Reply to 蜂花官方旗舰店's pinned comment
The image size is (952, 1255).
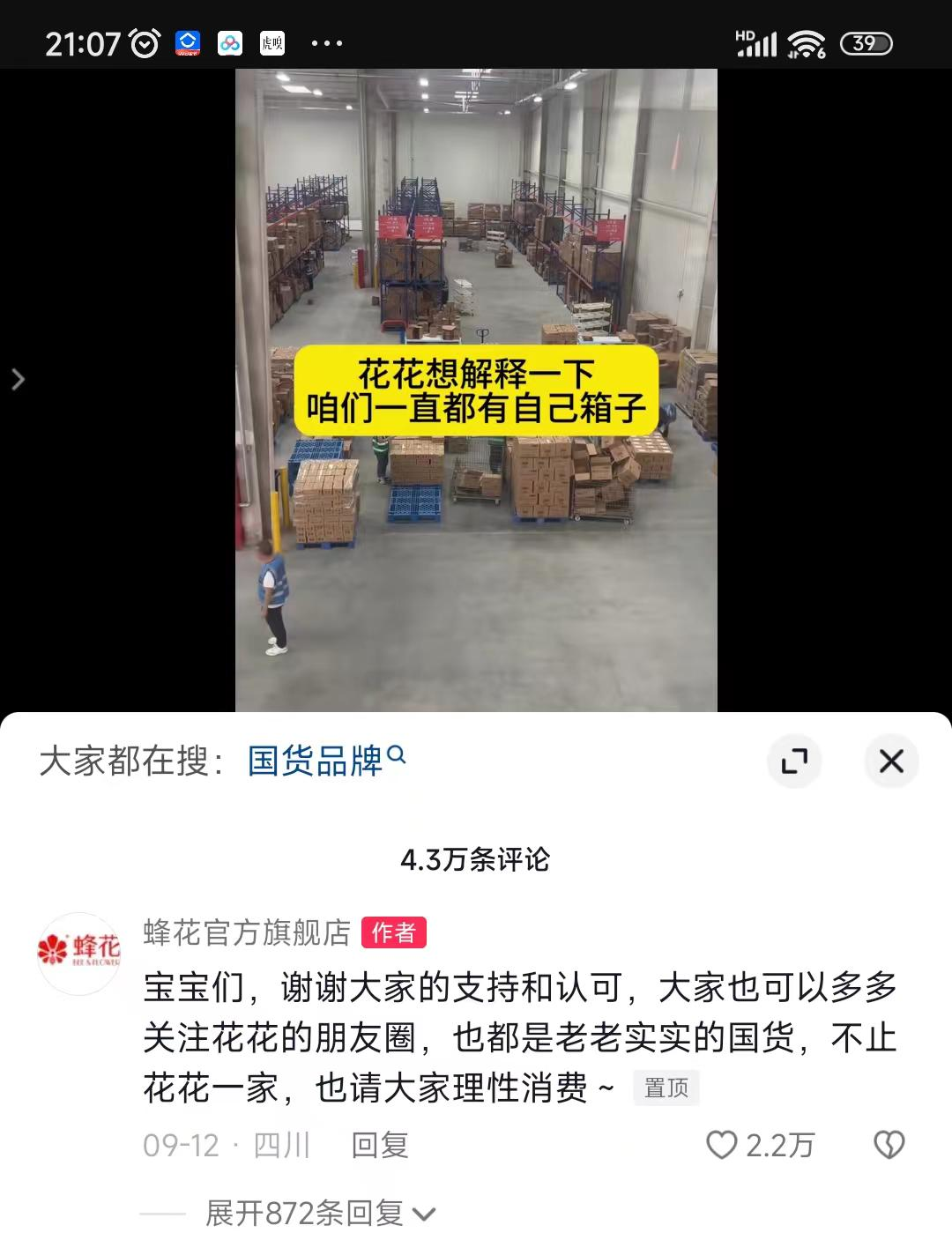coord(379,1145)
